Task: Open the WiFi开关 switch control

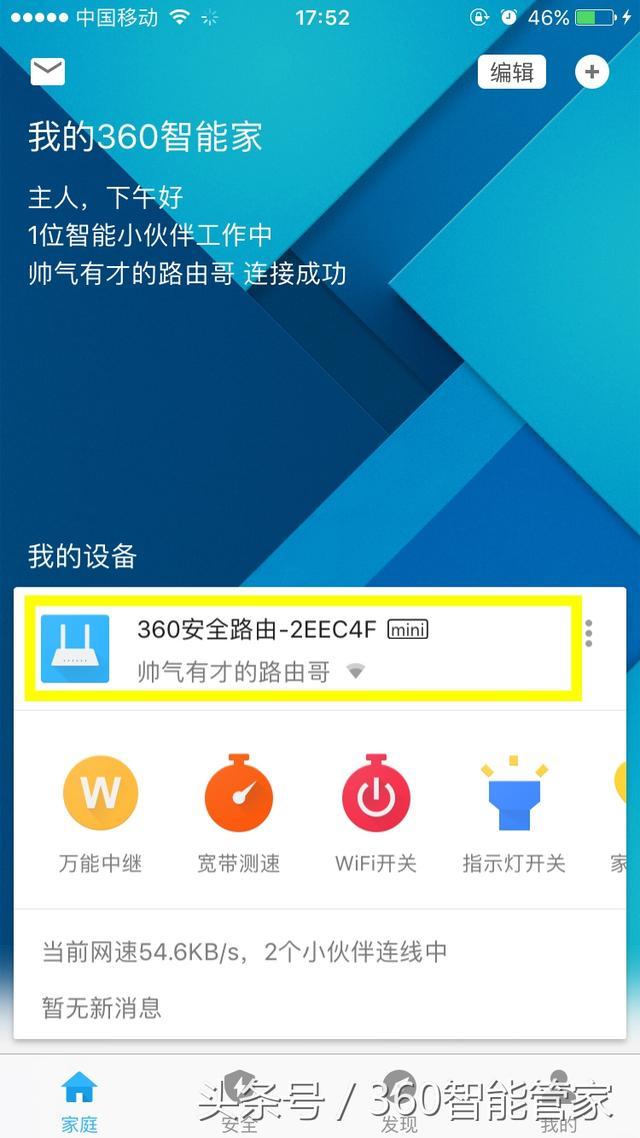Action: coord(375,810)
